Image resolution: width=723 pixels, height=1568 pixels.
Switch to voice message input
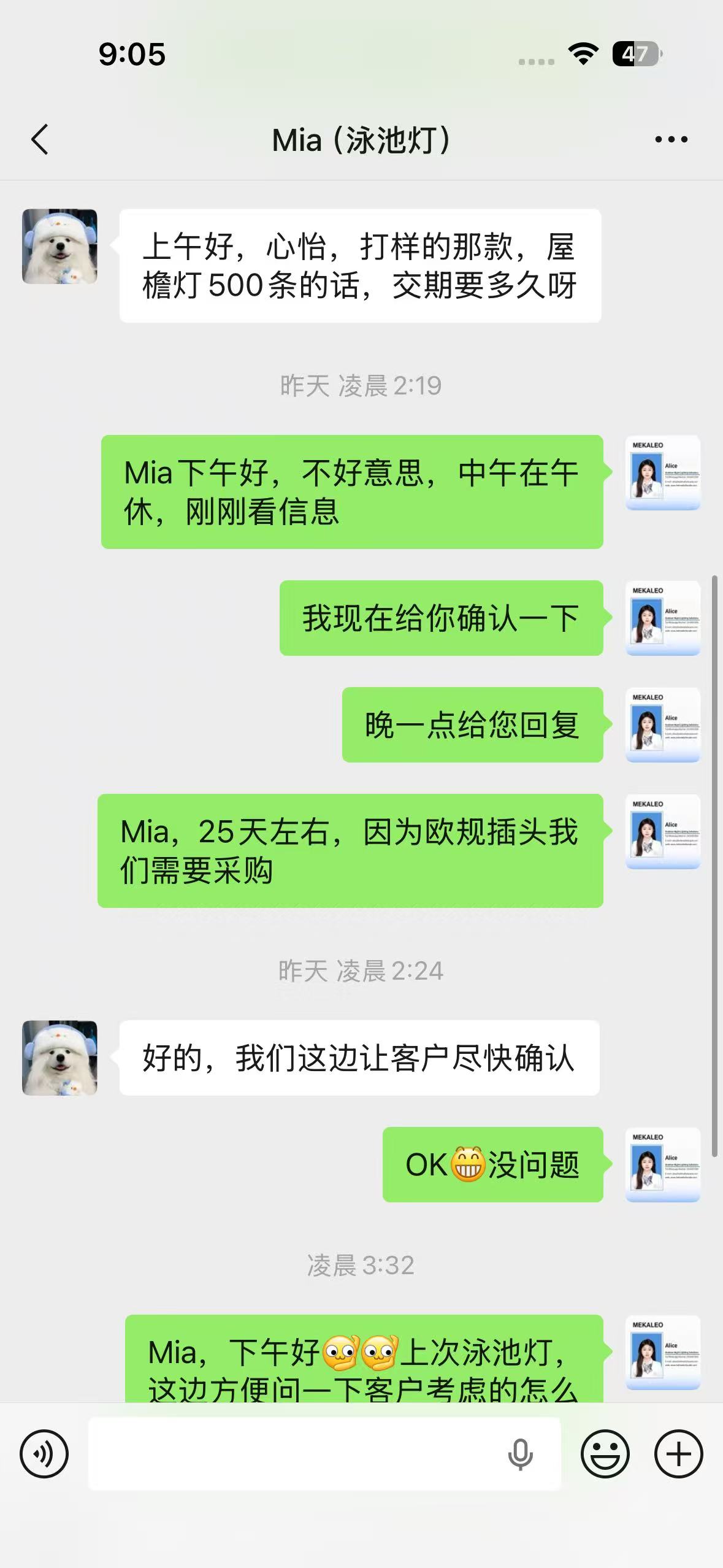[x=44, y=1454]
